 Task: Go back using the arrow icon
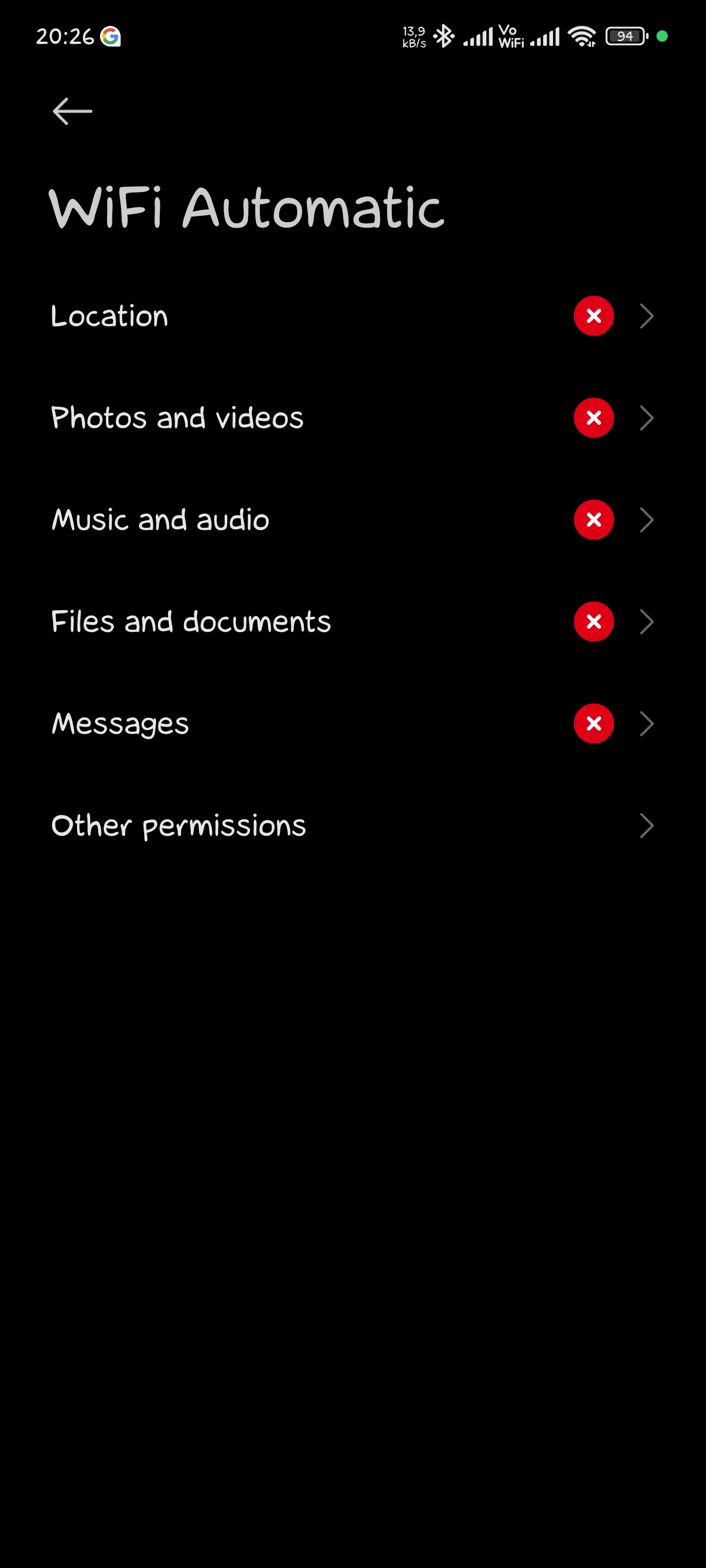point(73,111)
